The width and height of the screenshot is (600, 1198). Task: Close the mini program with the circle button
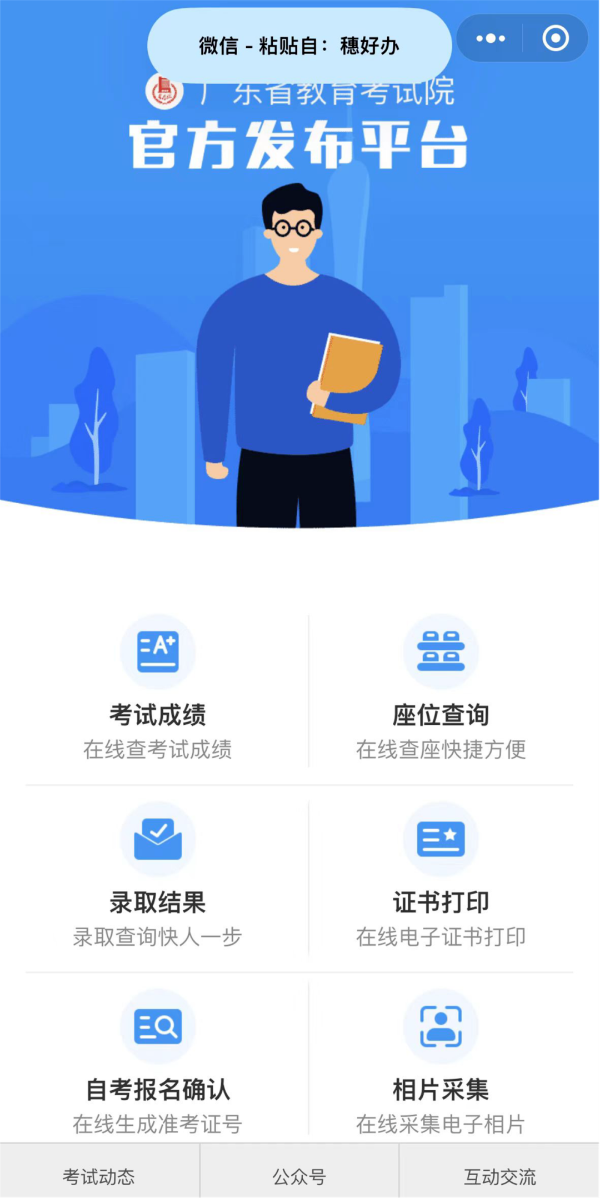[x=555, y=39]
